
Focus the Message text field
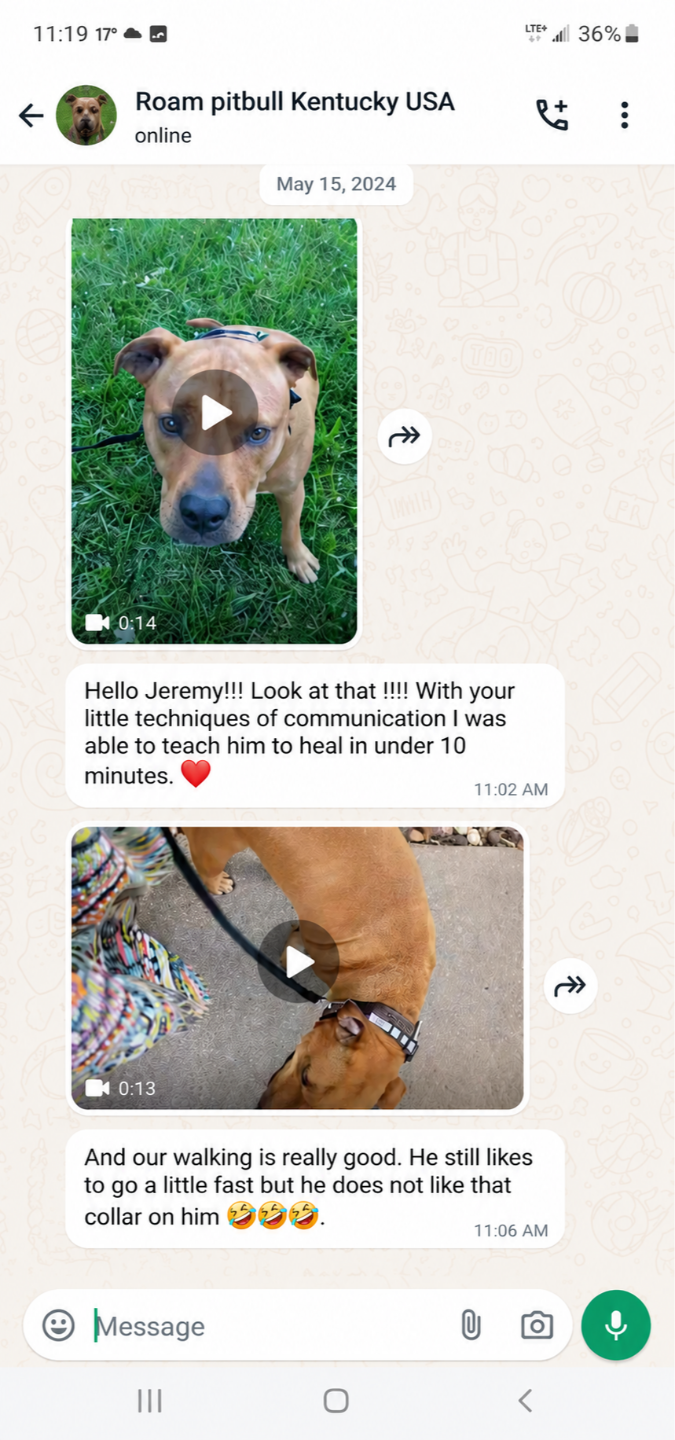pos(268,1326)
